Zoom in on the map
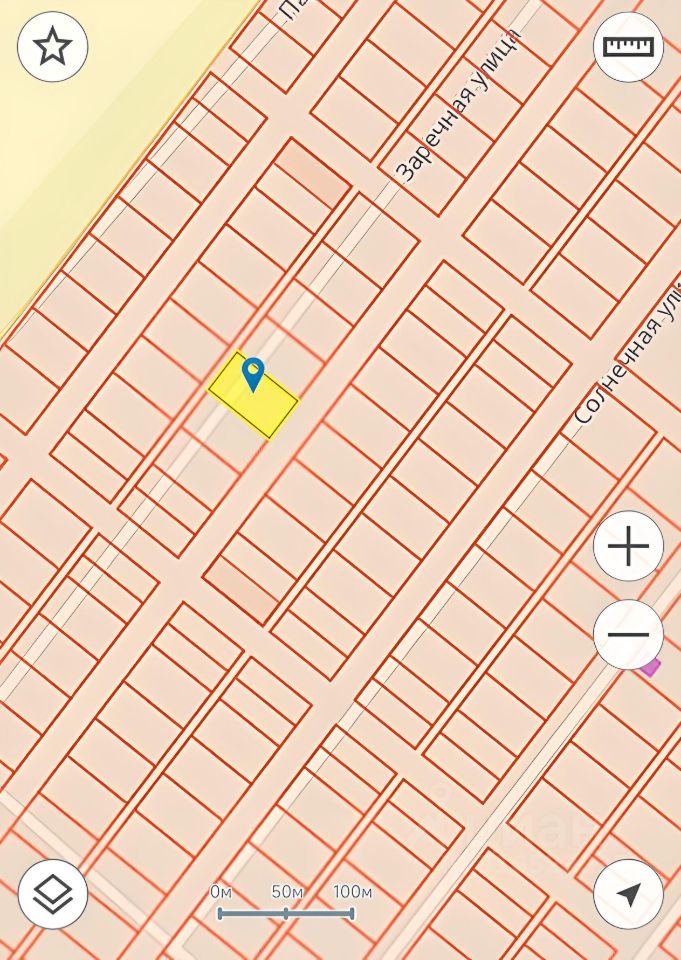 [x=628, y=547]
